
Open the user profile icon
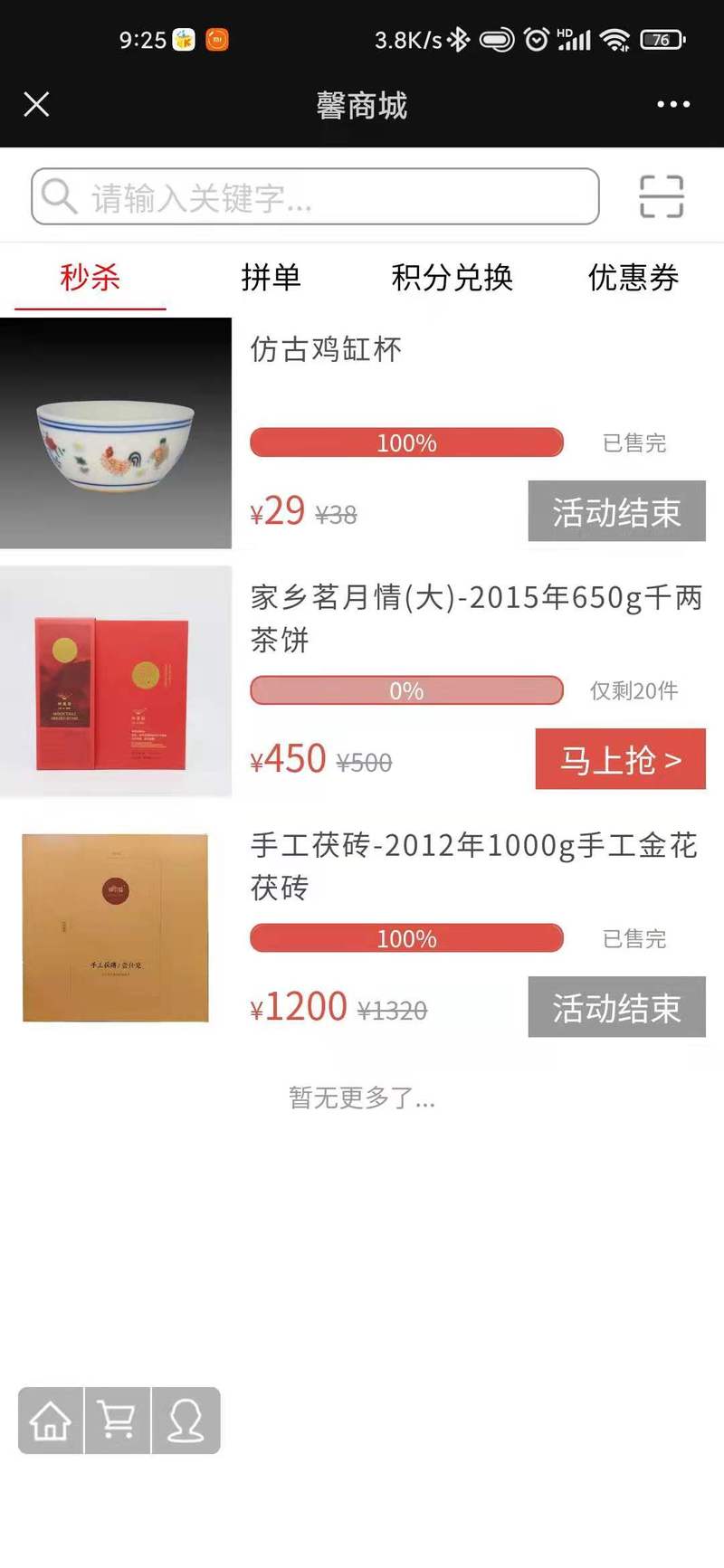tap(186, 1421)
